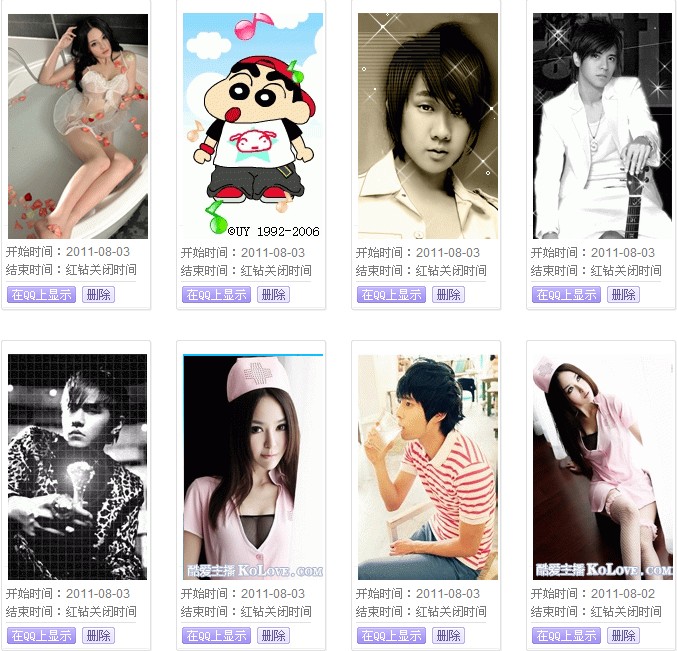The image size is (677, 651).
Task: Delete the image dated 2011-08-02
Action: (x=623, y=635)
